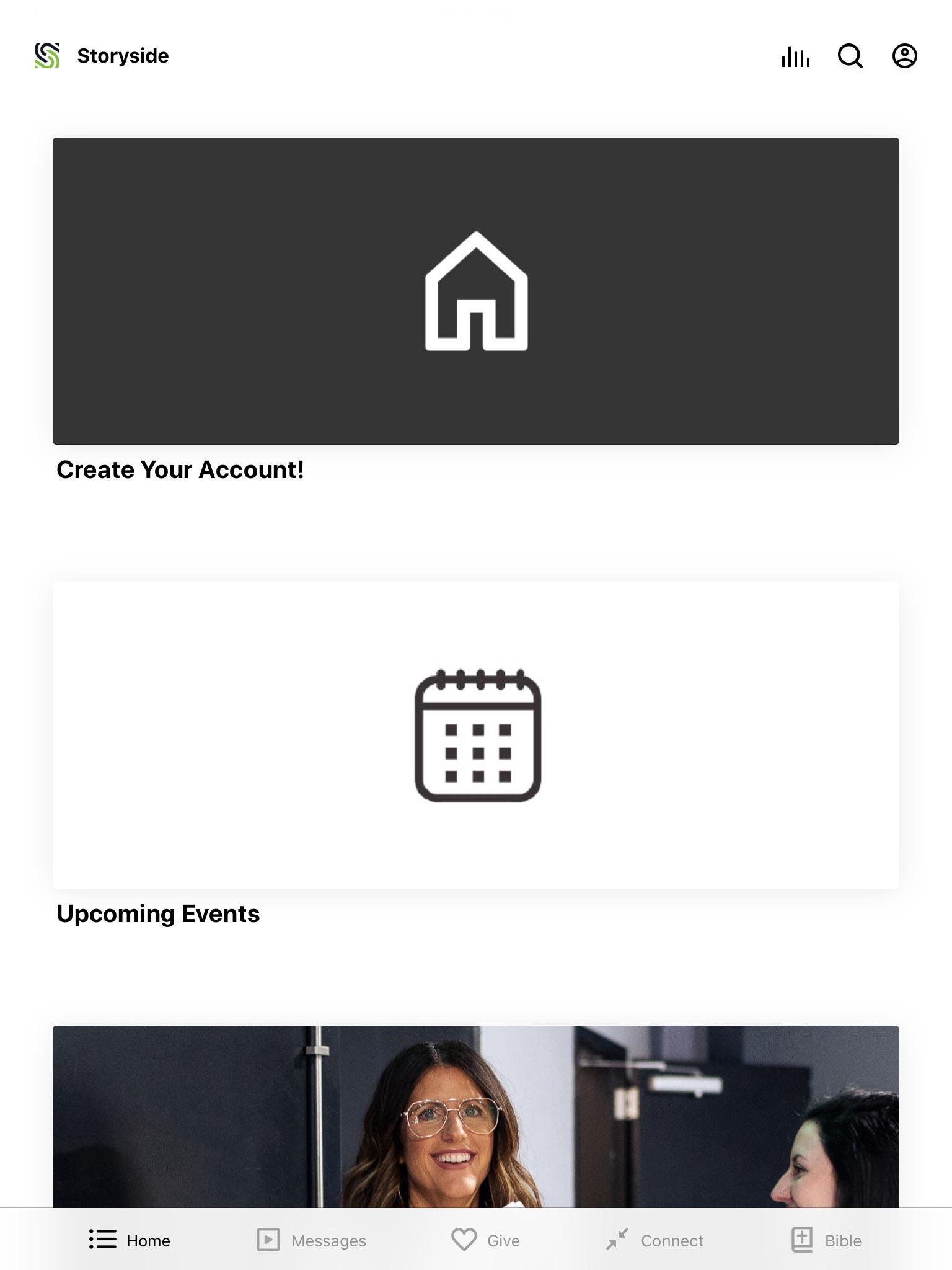Open the user profile icon
Screen dimensions: 952x1270
point(904,56)
